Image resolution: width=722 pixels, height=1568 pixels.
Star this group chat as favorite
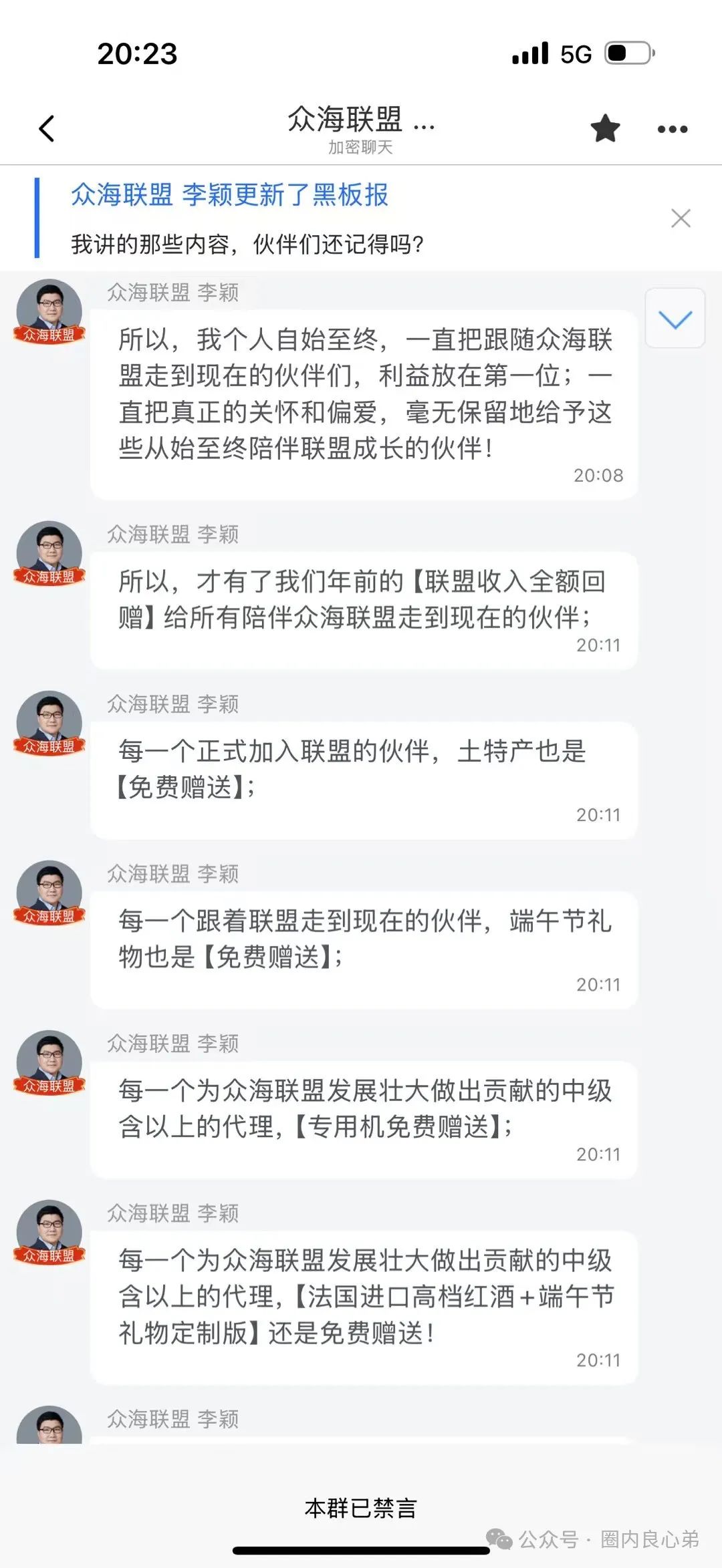pyautogui.click(x=604, y=128)
